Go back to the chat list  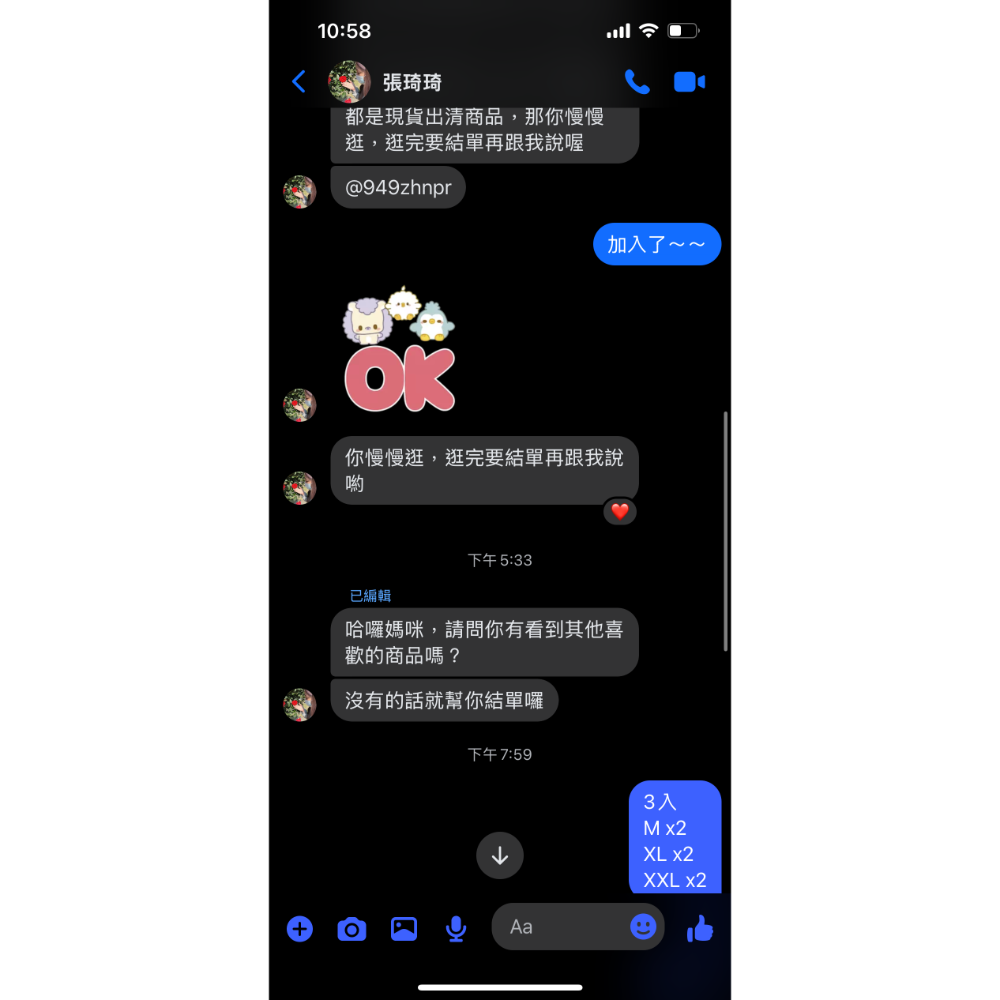click(x=298, y=82)
